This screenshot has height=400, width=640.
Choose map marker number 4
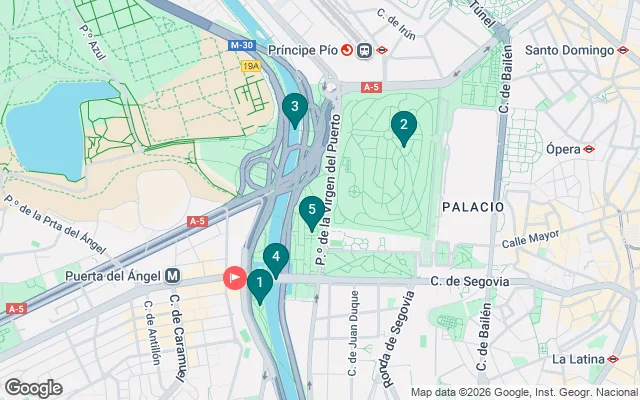(x=276, y=258)
